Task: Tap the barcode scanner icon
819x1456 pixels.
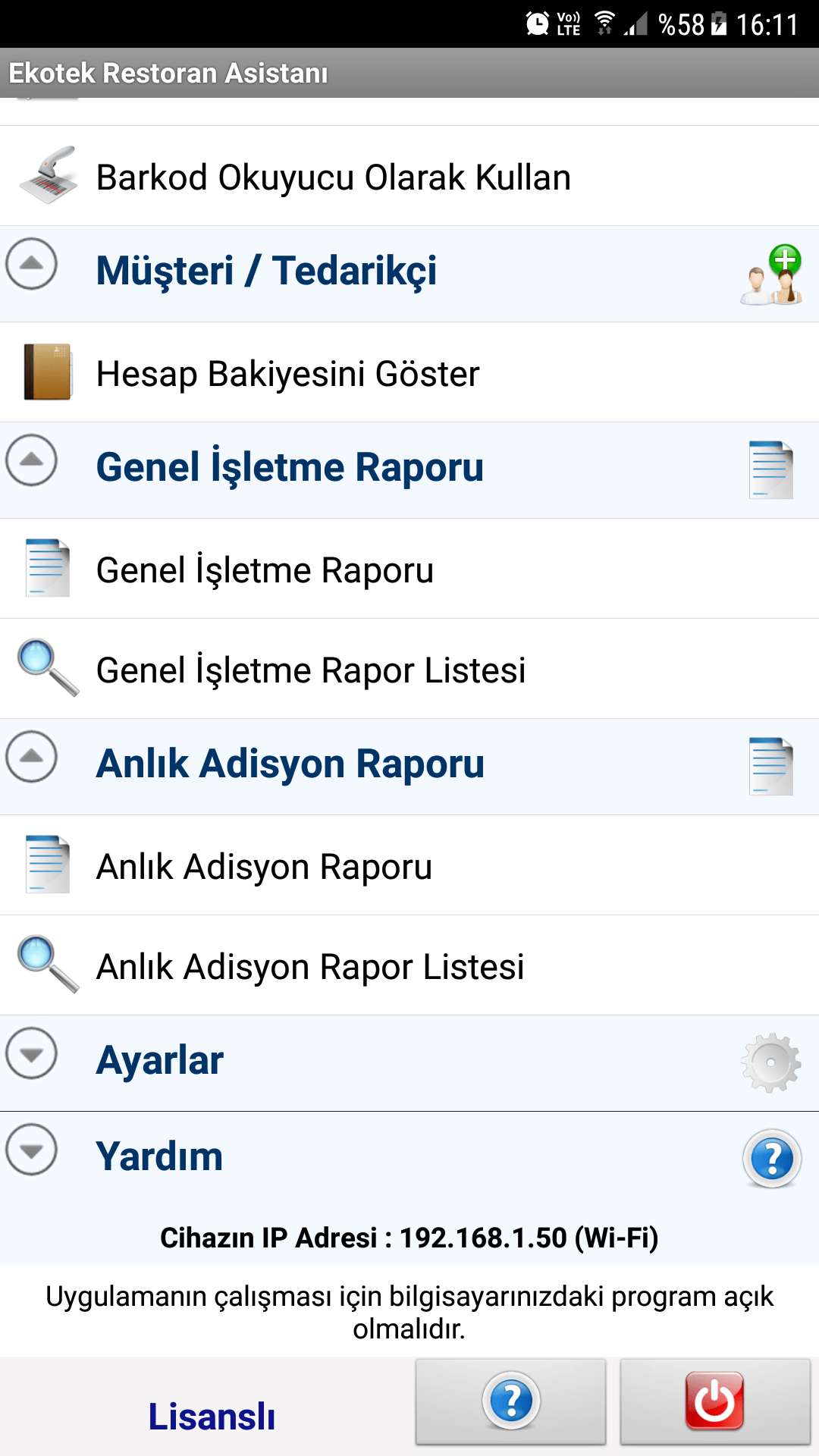Action: tap(47, 176)
